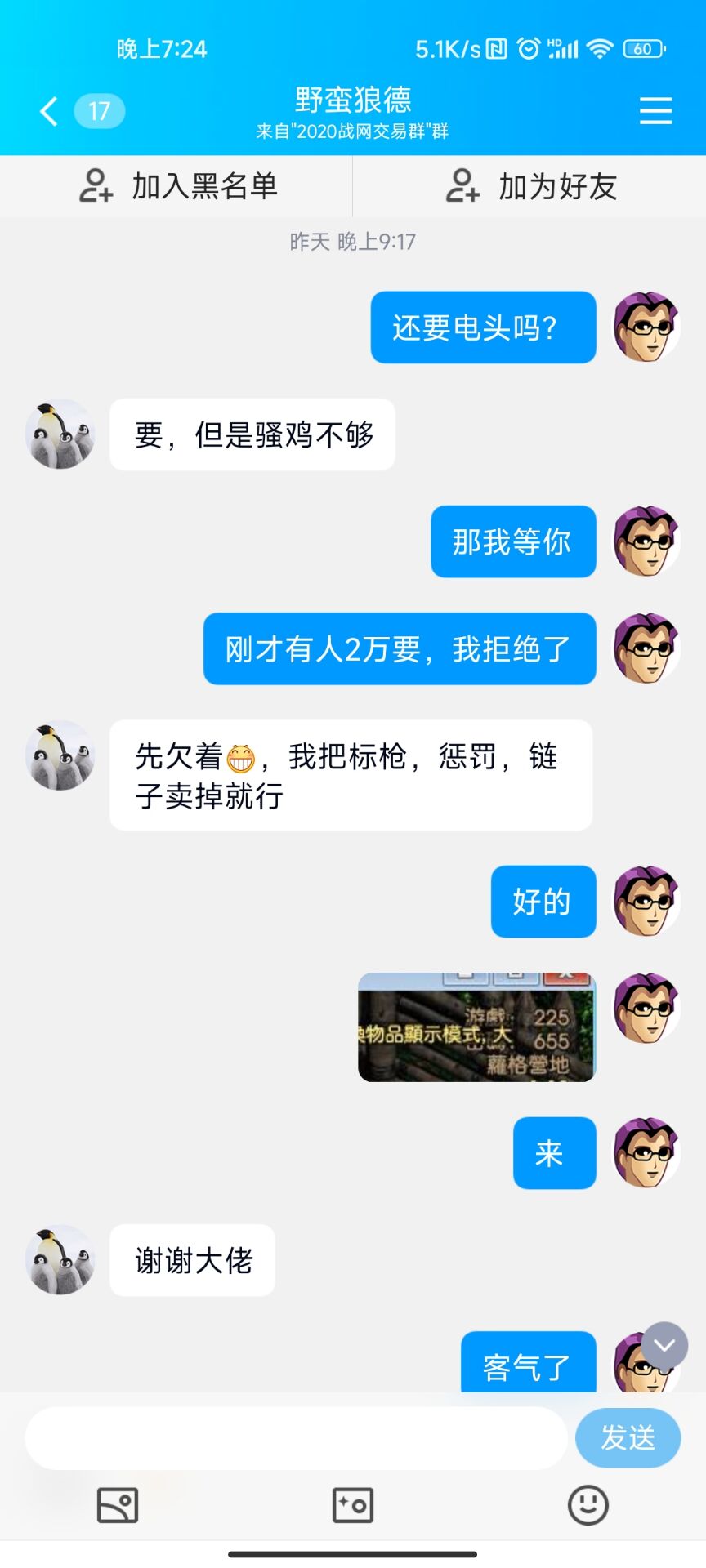Open the photo gallery picker icon

click(x=118, y=1504)
